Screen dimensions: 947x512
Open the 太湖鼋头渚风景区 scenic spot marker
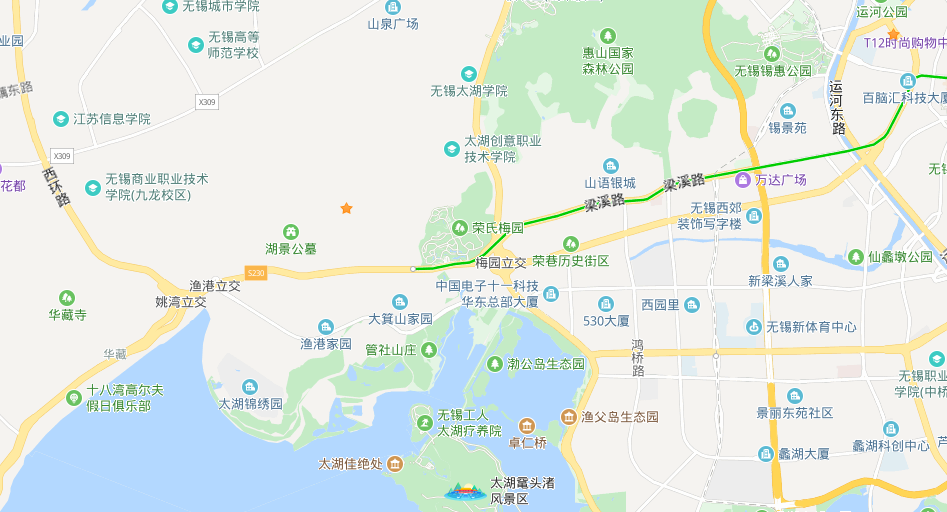pyautogui.click(x=463, y=490)
